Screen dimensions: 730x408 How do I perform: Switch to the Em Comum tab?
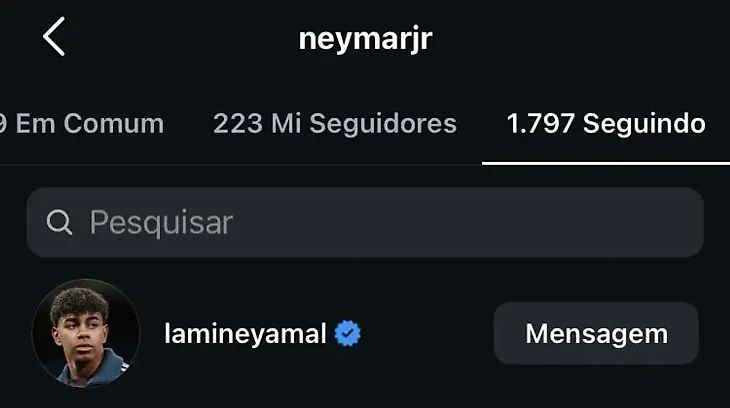[x=84, y=124]
